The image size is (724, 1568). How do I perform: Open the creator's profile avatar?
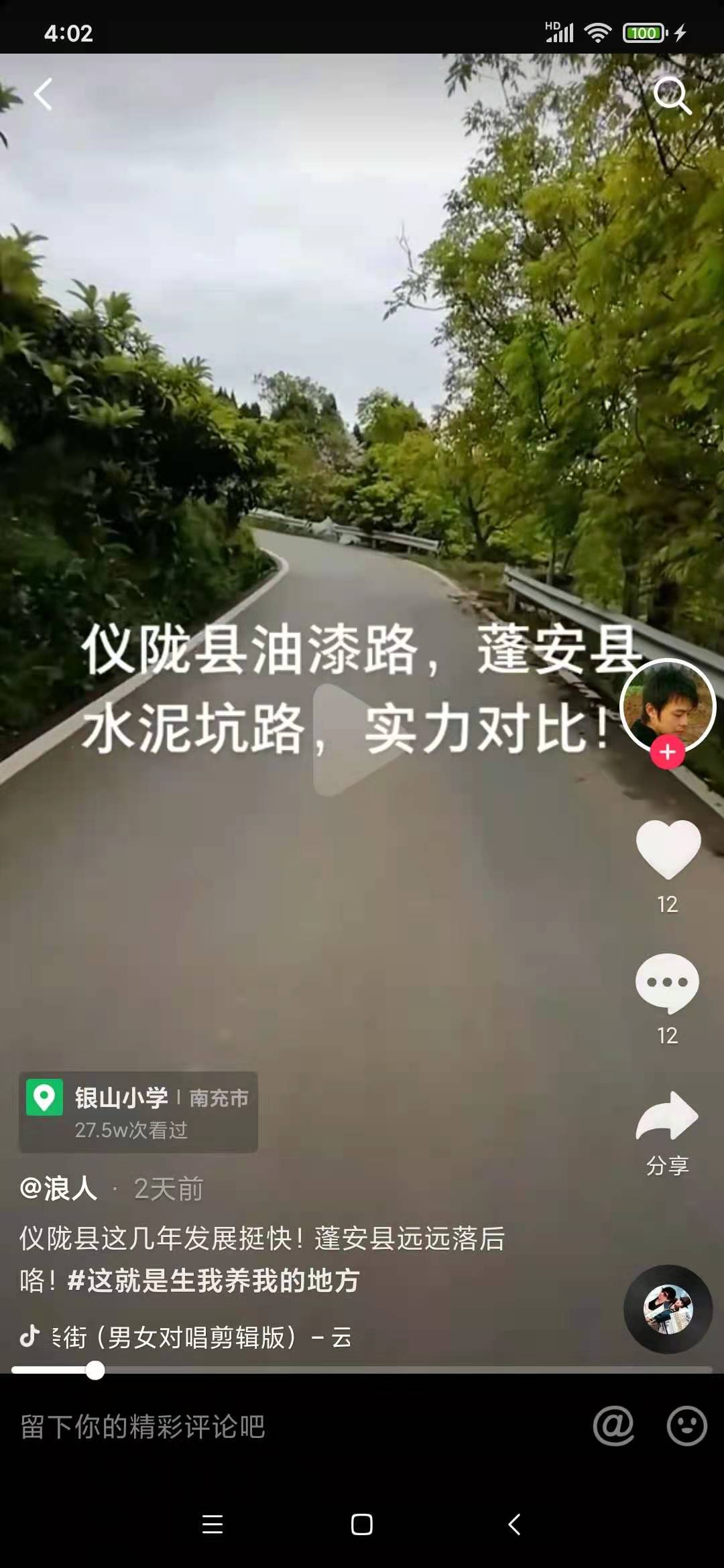click(x=668, y=705)
